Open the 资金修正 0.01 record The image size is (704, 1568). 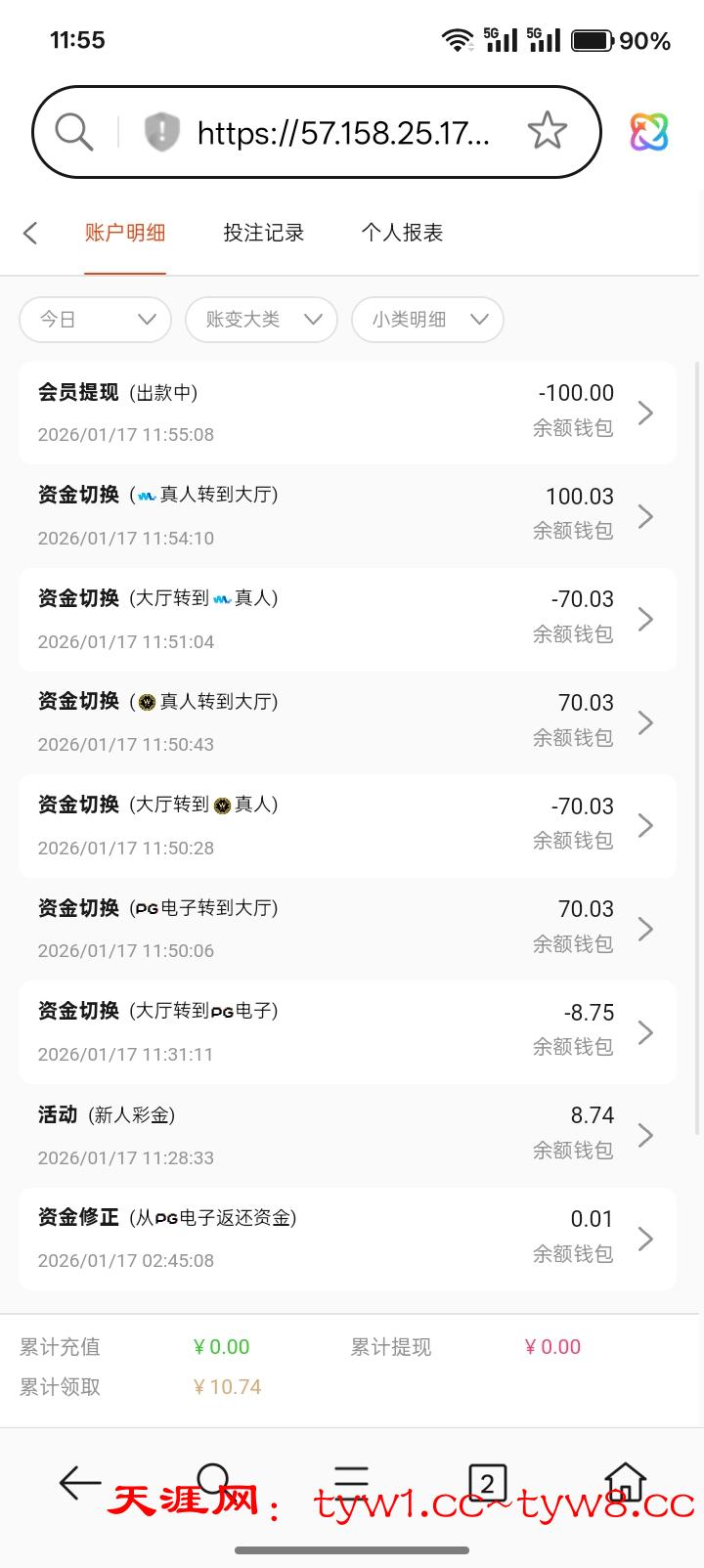tap(347, 1239)
